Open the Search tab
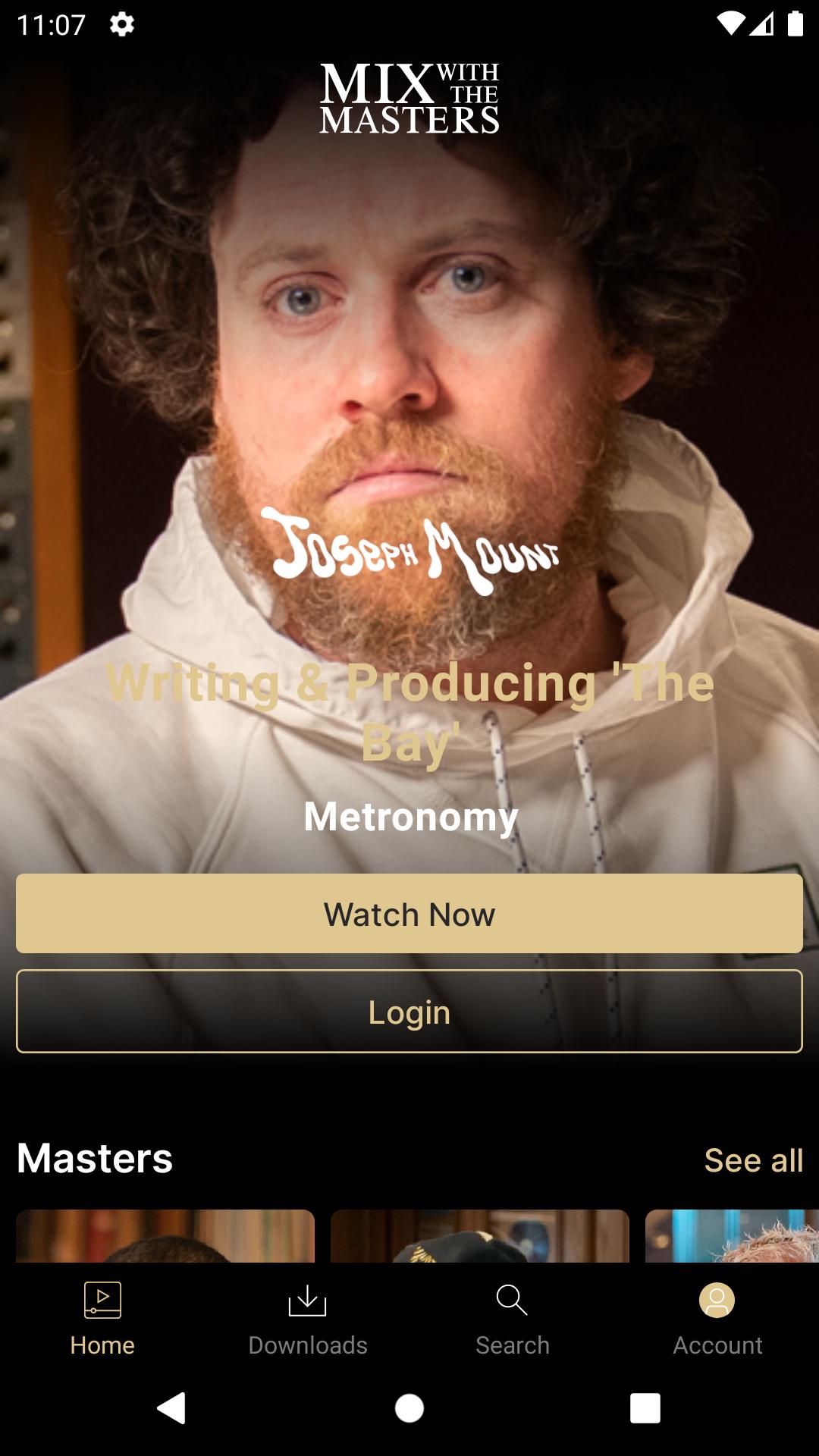This screenshot has height=1456, width=819. [513, 1319]
